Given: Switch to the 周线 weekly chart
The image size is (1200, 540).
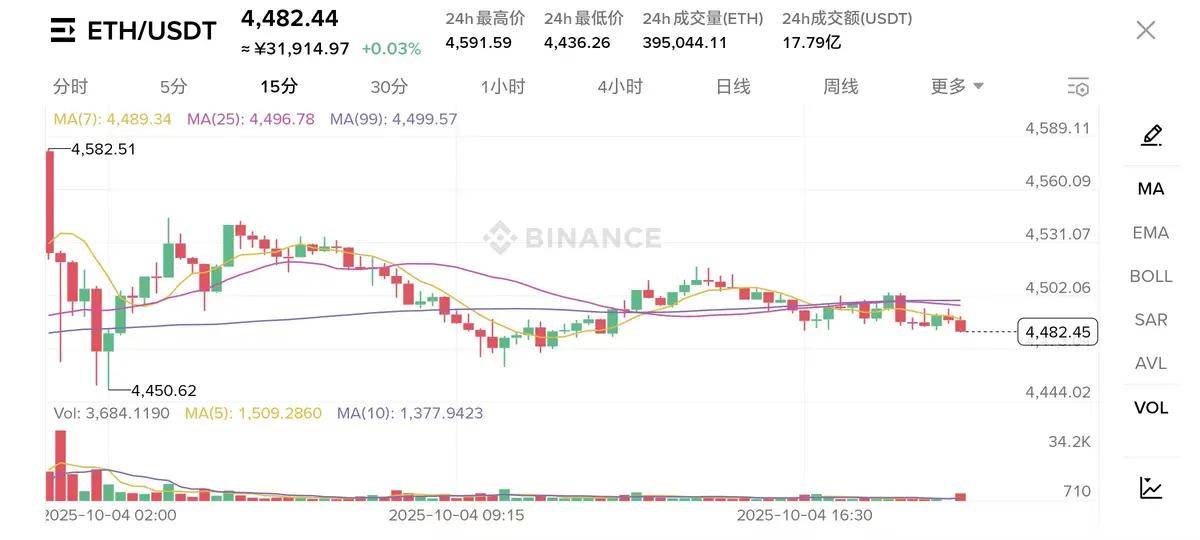Looking at the screenshot, I should click(x=841, y=87).
